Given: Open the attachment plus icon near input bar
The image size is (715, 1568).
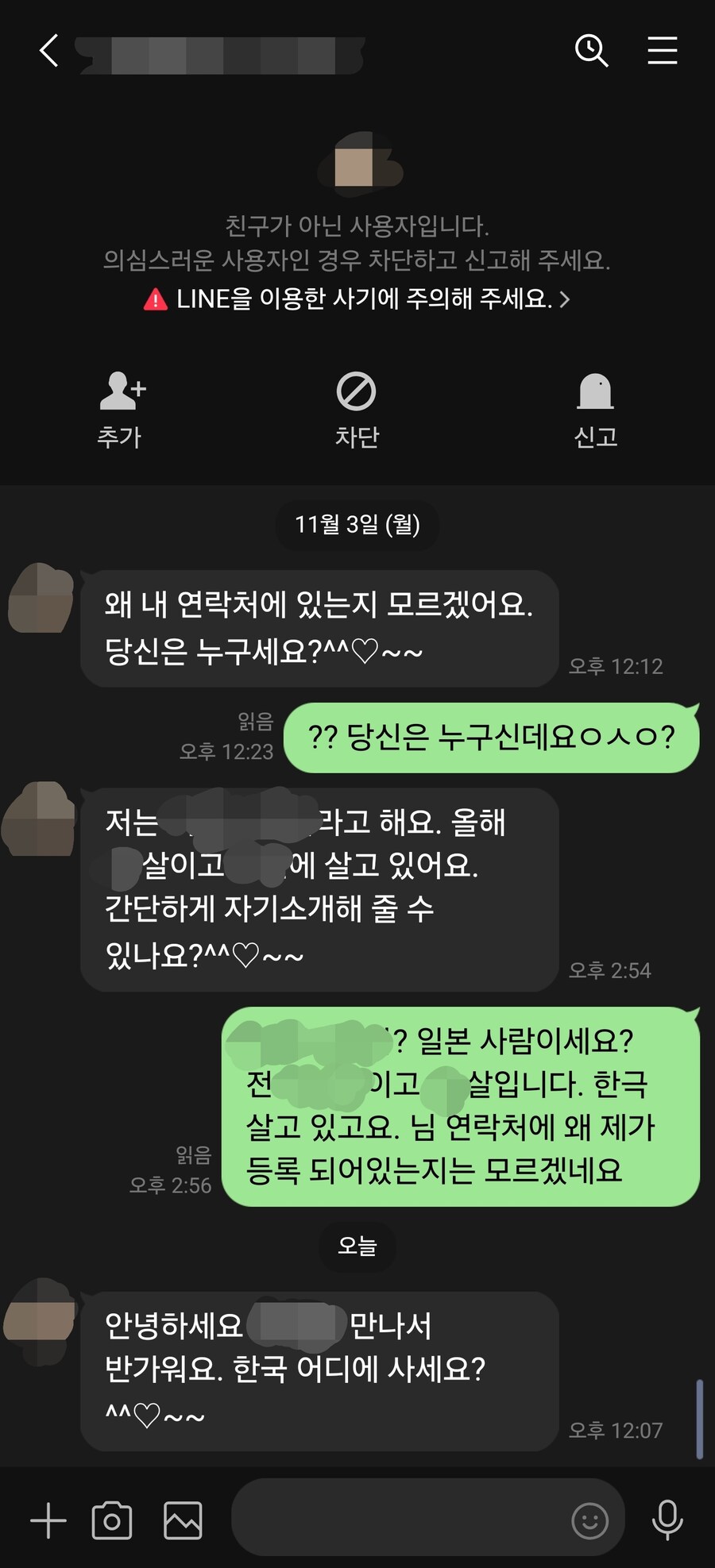Looking at the screenshot, I should [48, 1519].
